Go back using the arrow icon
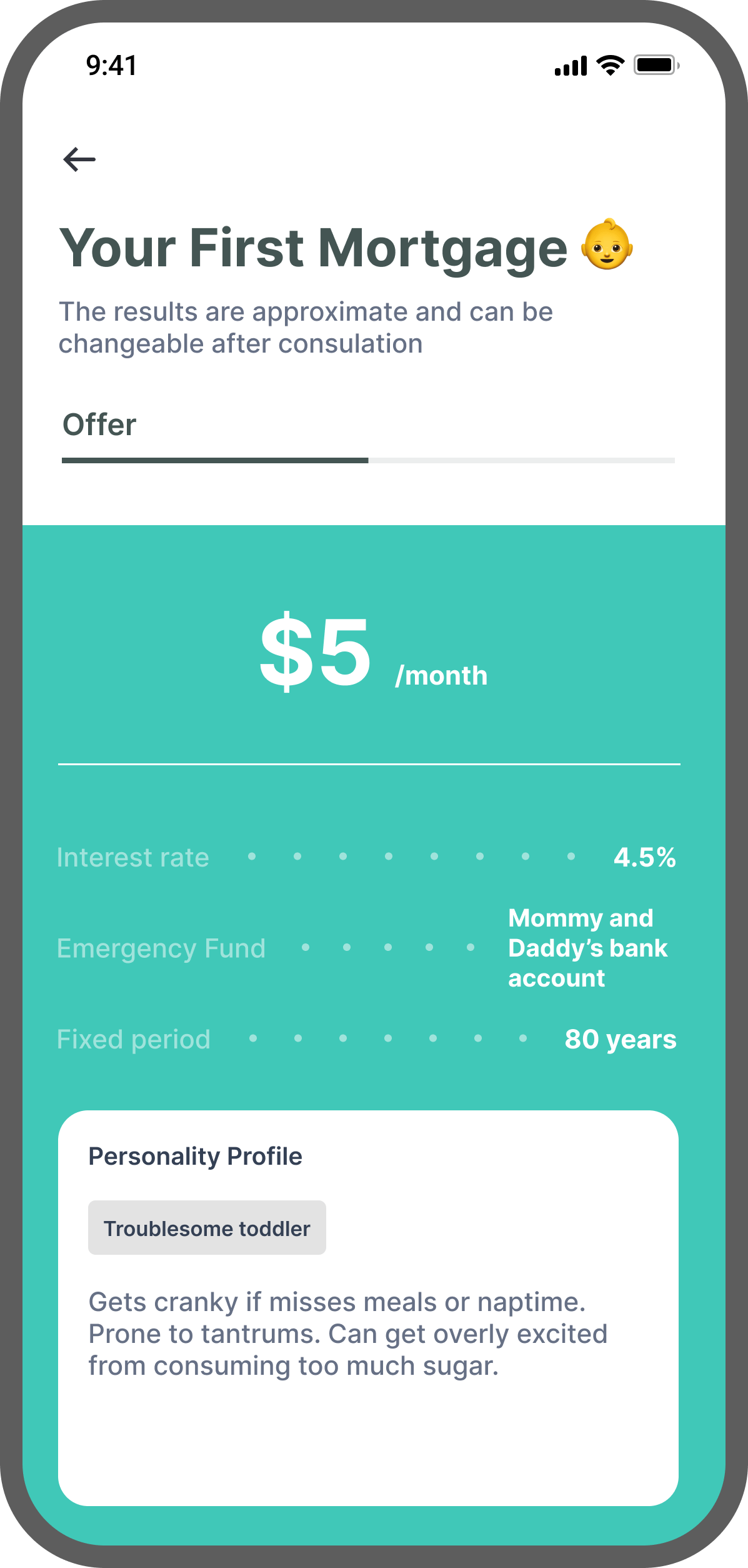The width and height of the screenshot is (748, 1568). click(x=79, y=159)
